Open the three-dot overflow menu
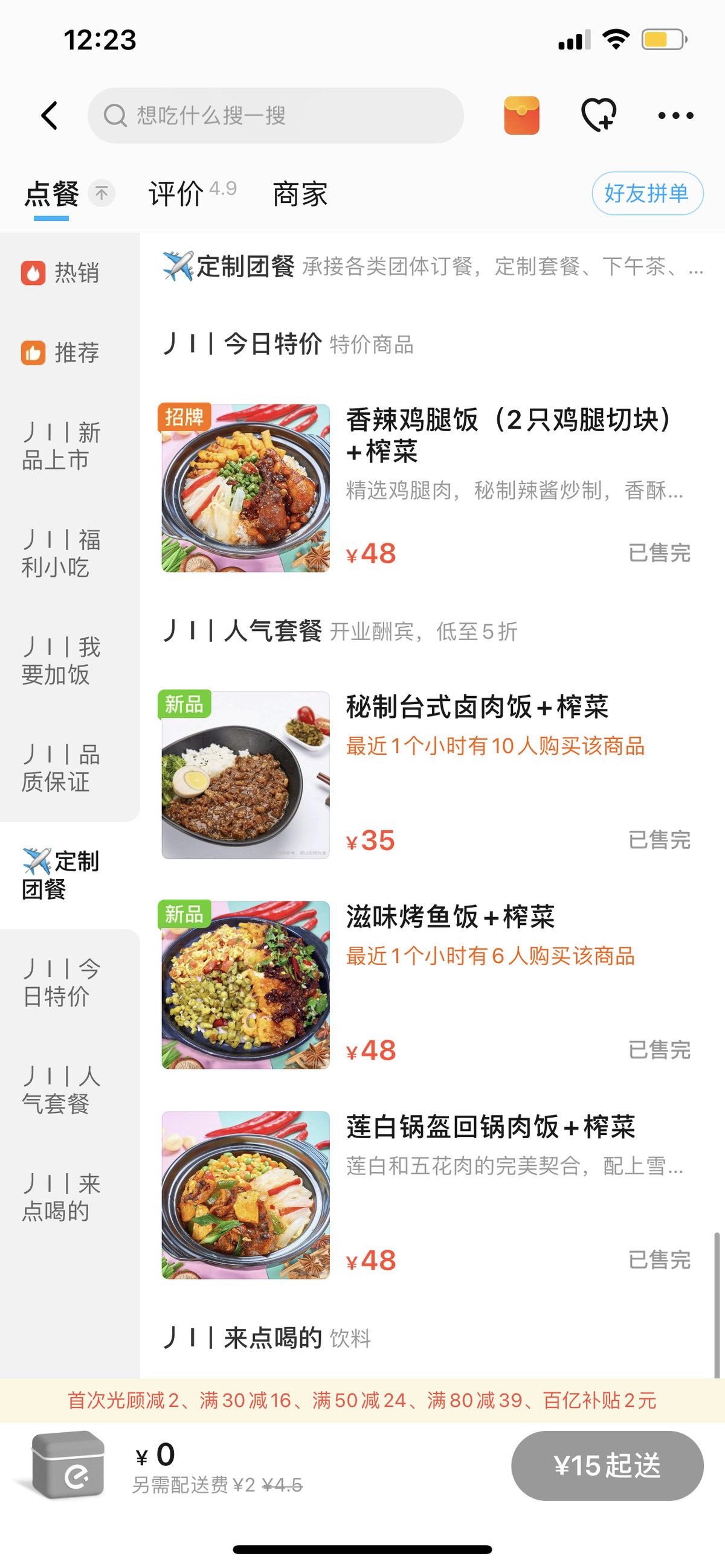Screen dimensions: 725x1568 coord(675,116)
